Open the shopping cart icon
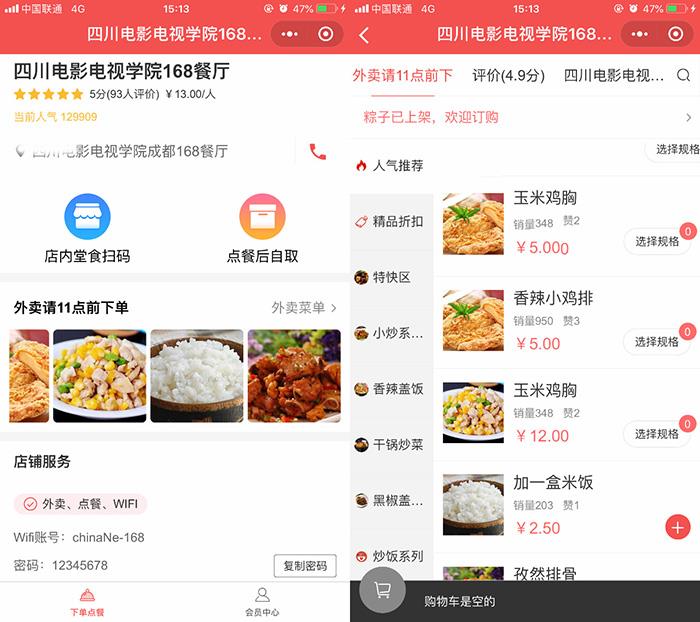Image resolution: width=700 pixels, height=622 pixels. point(382,591)
